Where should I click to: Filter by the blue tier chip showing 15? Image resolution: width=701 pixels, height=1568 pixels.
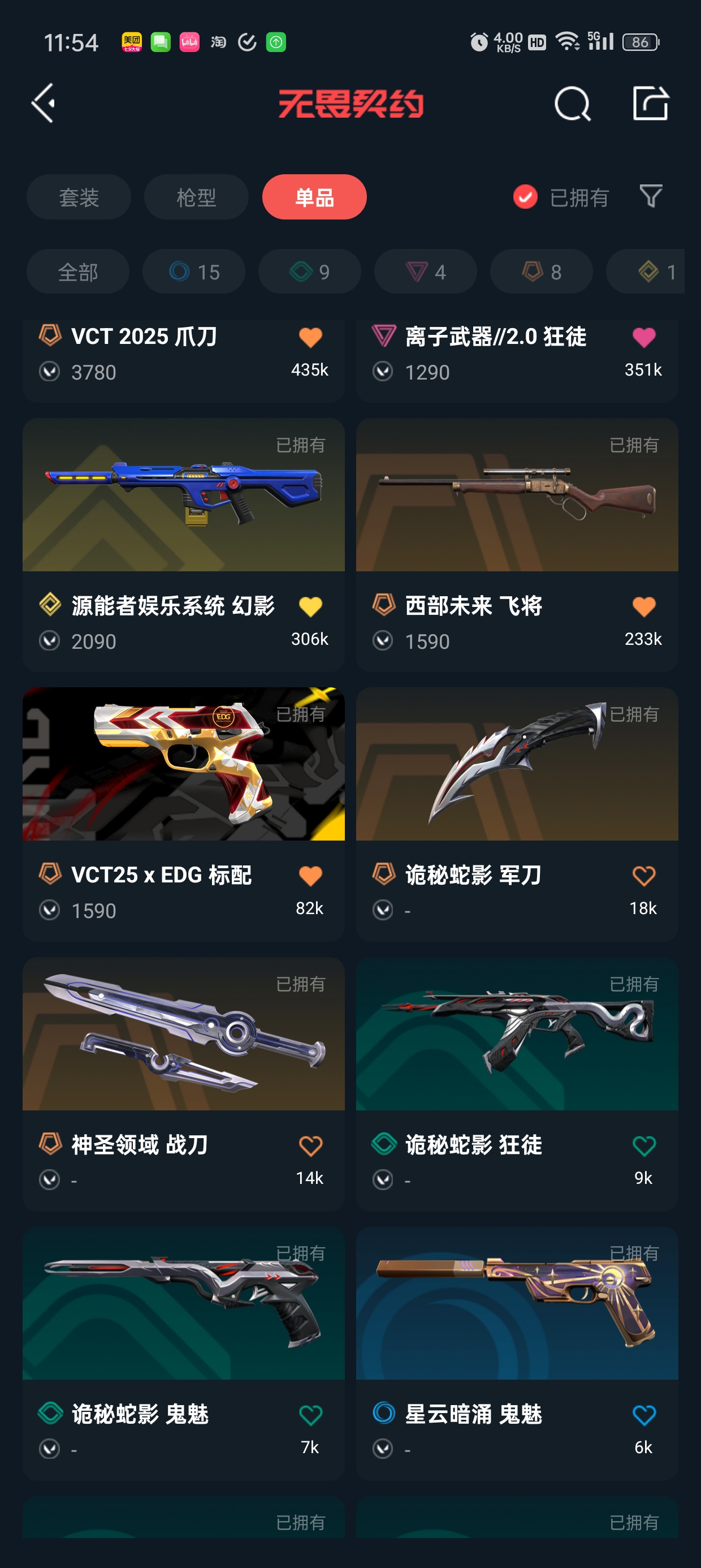(193, 272)
